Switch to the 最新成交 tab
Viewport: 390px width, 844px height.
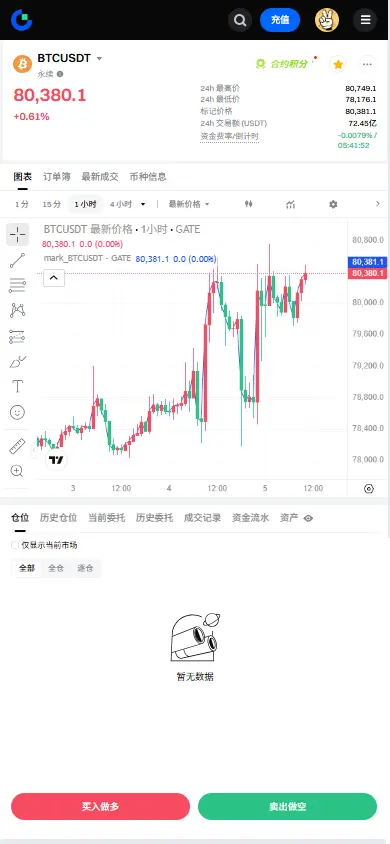click(x=100, y=177)
